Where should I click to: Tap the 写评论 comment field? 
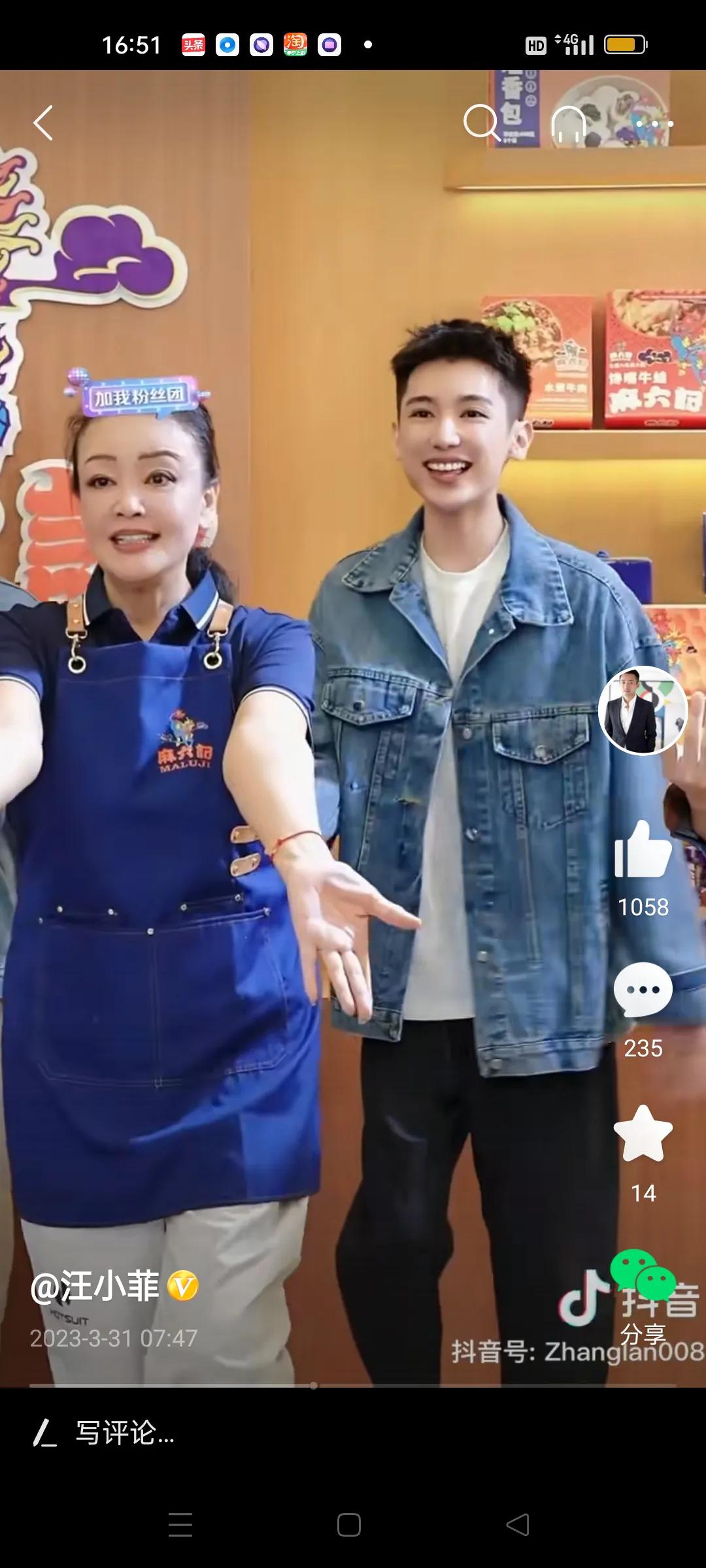click(124, 1433)
